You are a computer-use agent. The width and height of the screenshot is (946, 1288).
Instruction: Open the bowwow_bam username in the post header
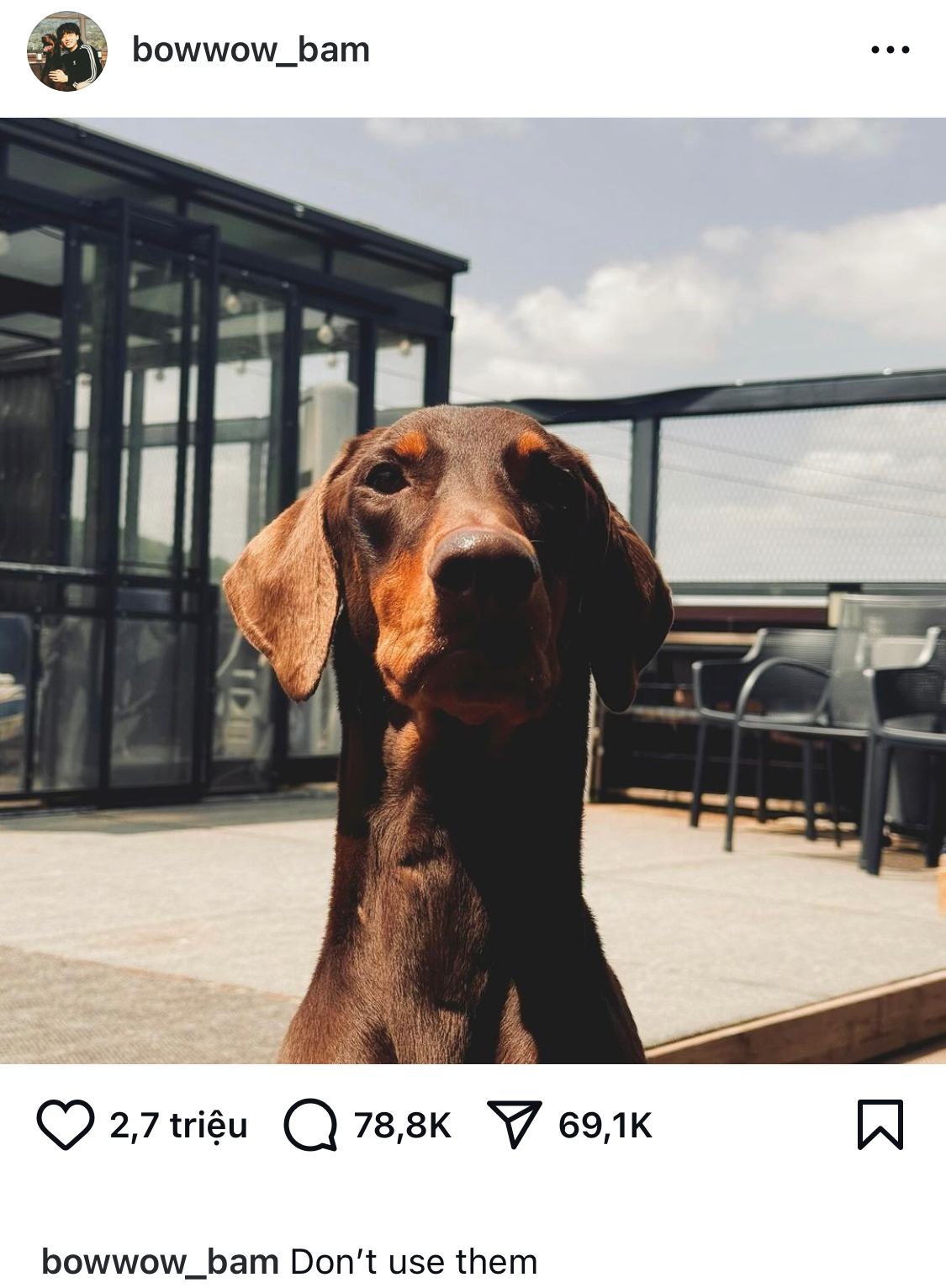pos(251,50)
